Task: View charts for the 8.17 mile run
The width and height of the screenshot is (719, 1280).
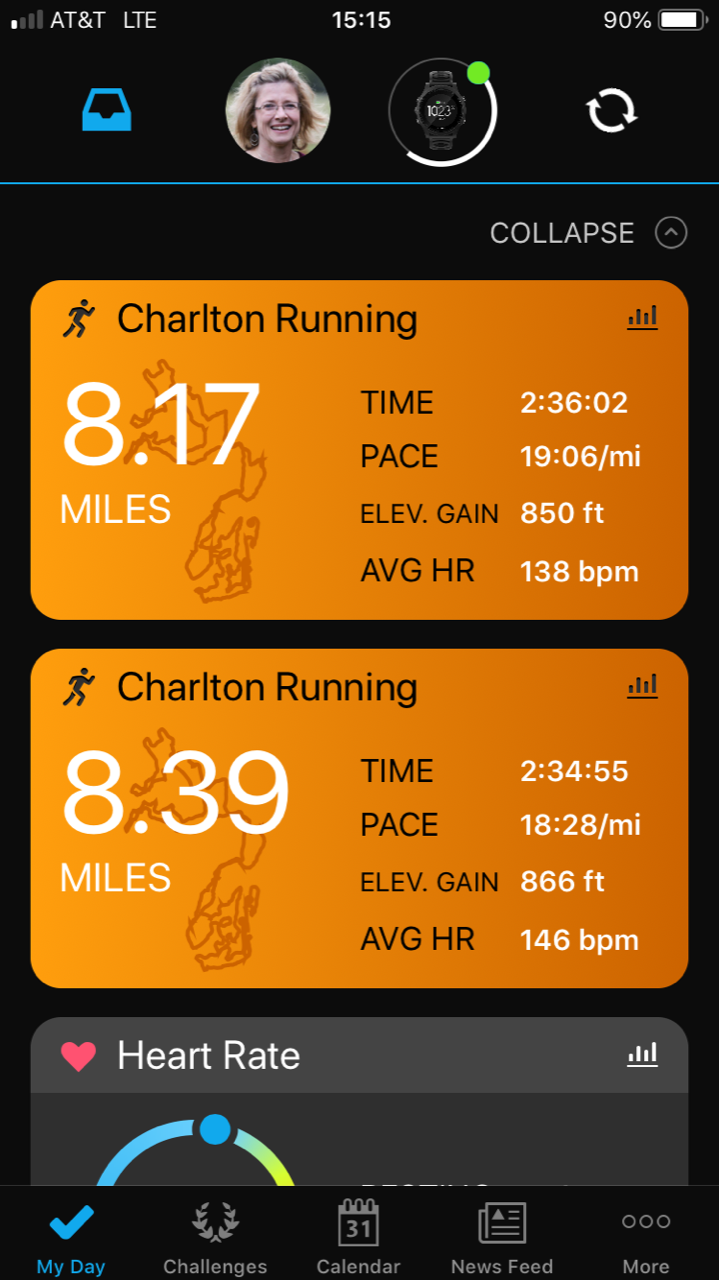Action: (x=643, y=318)
